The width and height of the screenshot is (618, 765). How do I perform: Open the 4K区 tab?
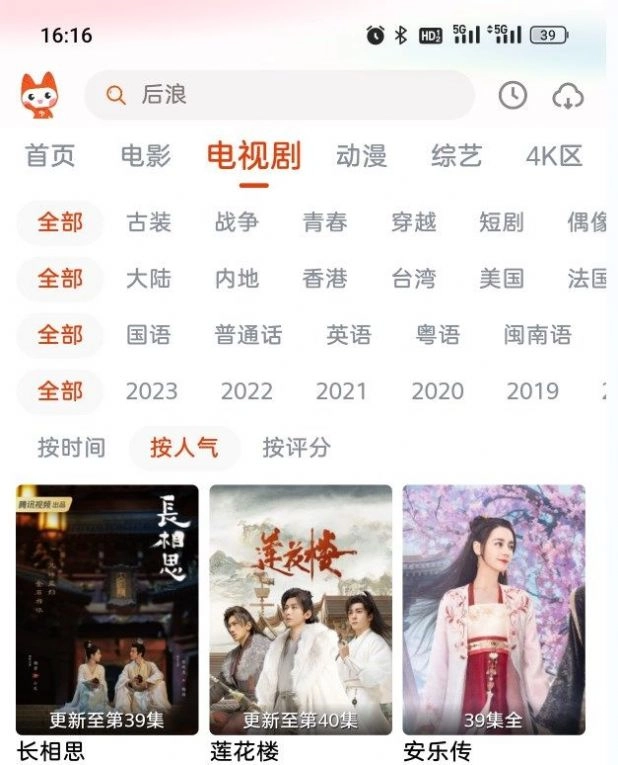(554, 156)
